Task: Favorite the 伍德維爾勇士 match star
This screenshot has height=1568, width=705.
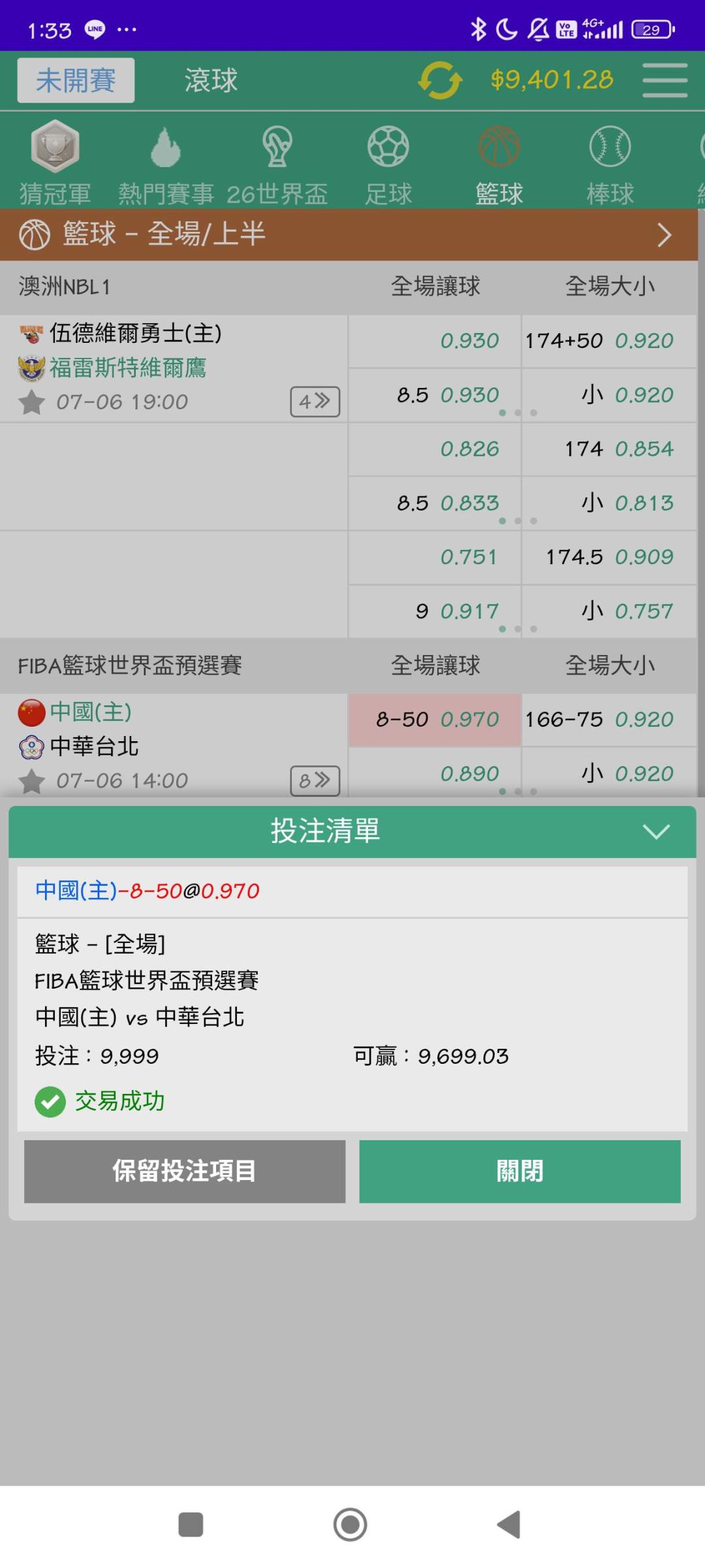Action: point(31,402)
